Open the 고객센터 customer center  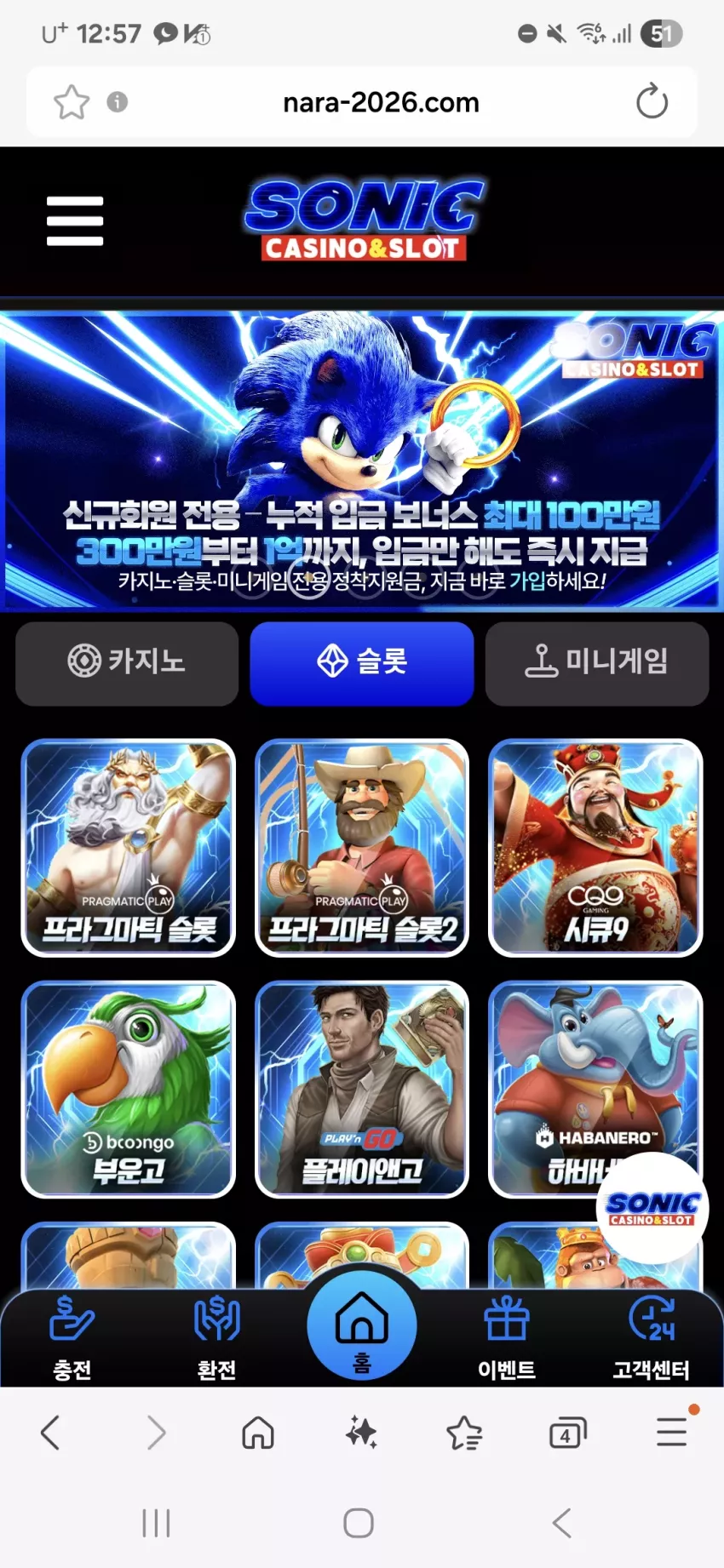(x=652, y=1338)
